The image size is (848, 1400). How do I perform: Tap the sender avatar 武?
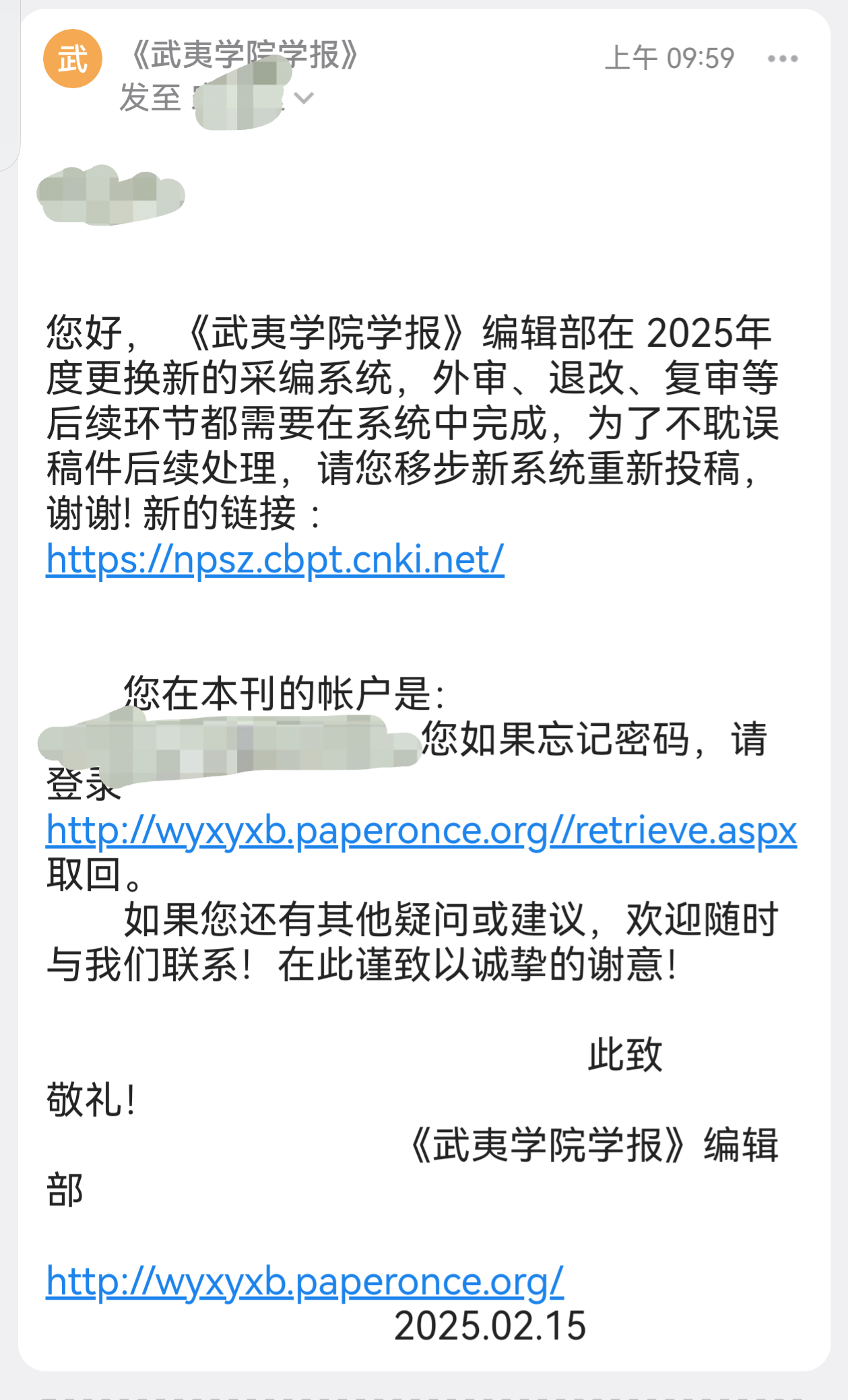point(73,59)
